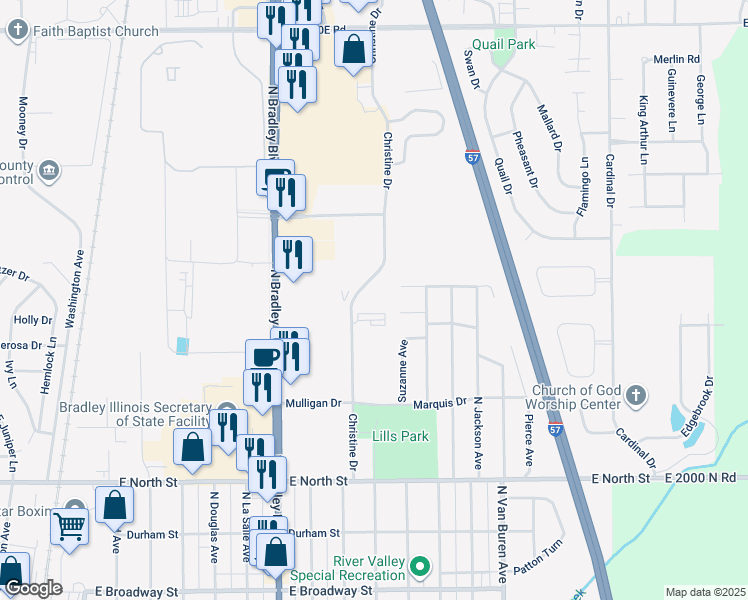The image size is (748, 600).
Task: Select the Faith Baptist Church pin
Action: [x=17, y=31]
